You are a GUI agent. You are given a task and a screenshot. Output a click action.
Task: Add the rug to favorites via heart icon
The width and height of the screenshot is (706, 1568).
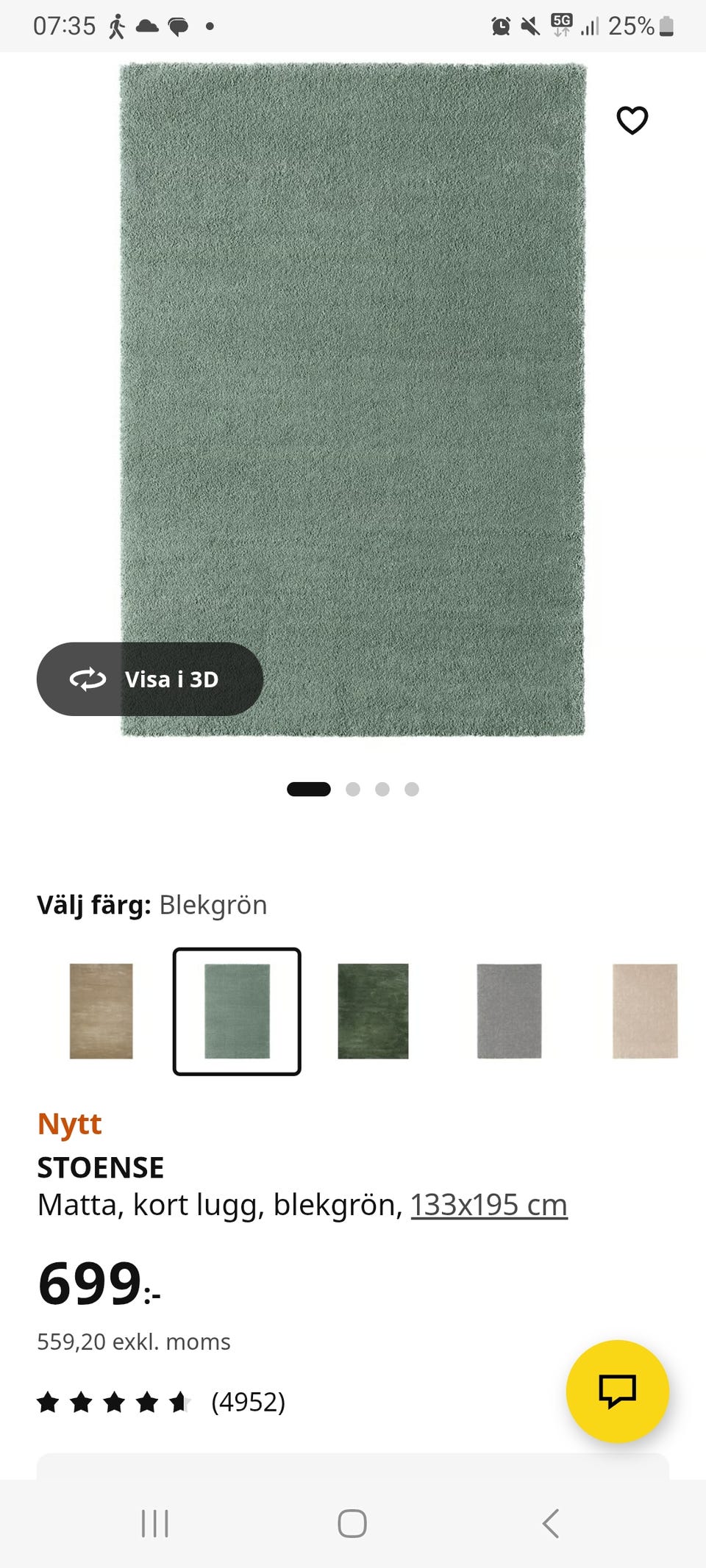point(632,120)
